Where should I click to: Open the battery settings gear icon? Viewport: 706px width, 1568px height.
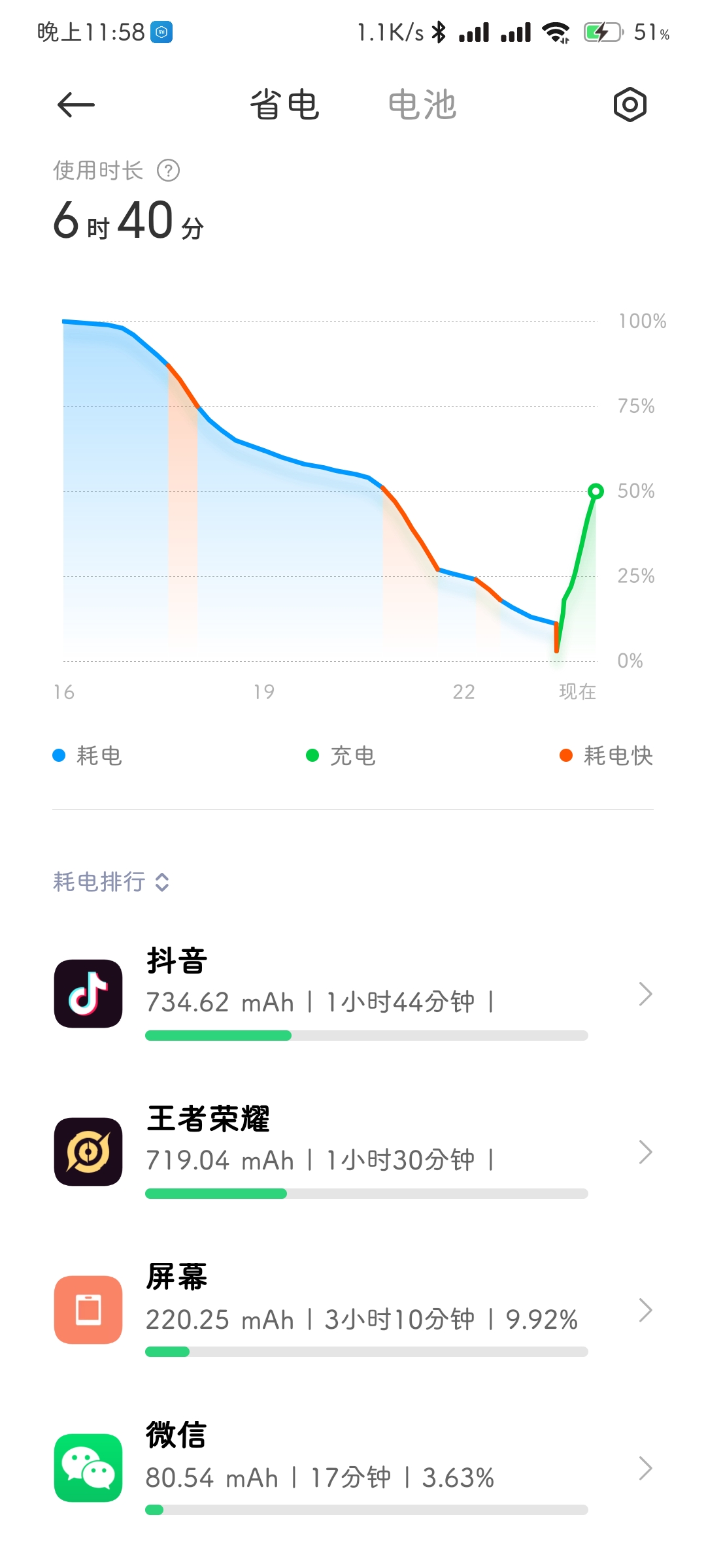pos(630,105)
